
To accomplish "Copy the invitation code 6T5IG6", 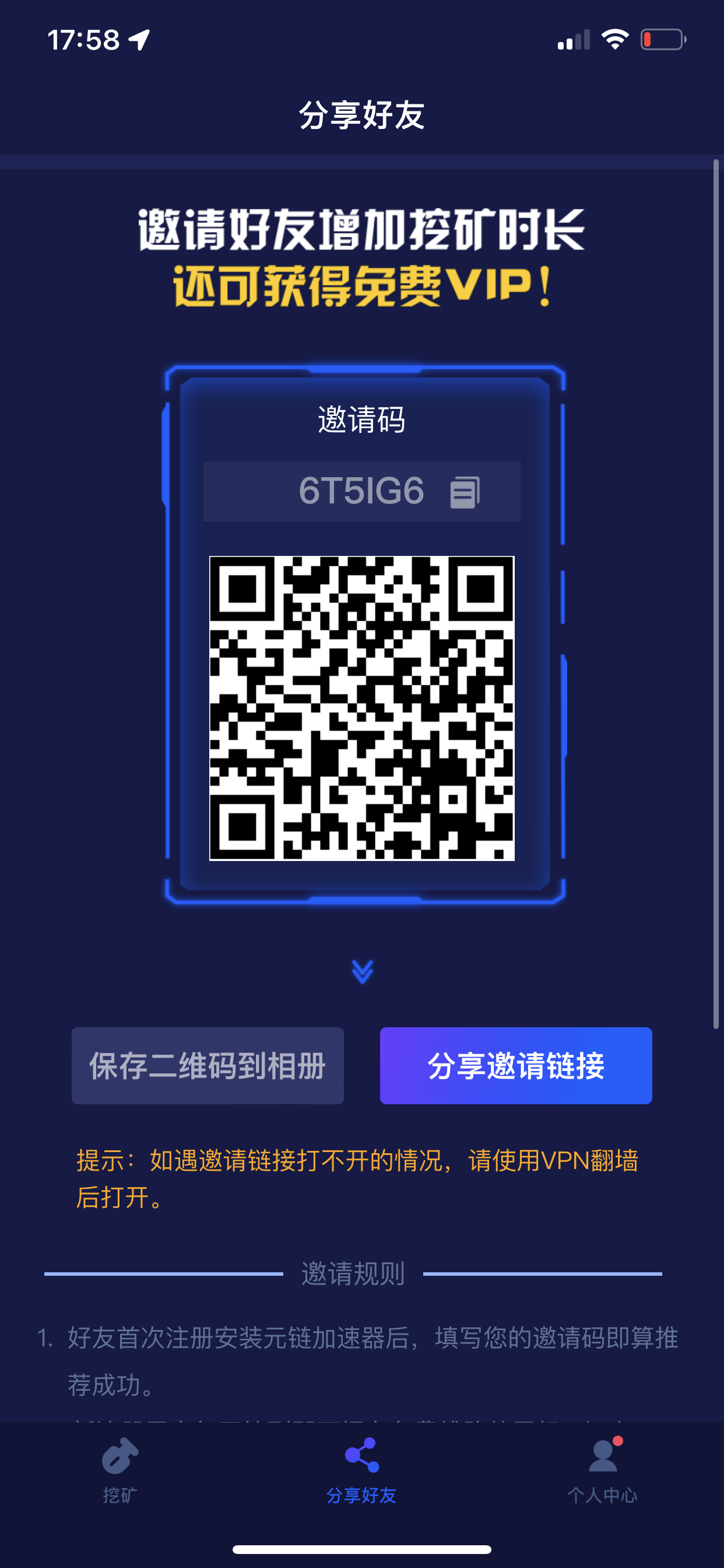I will [465, 492].
